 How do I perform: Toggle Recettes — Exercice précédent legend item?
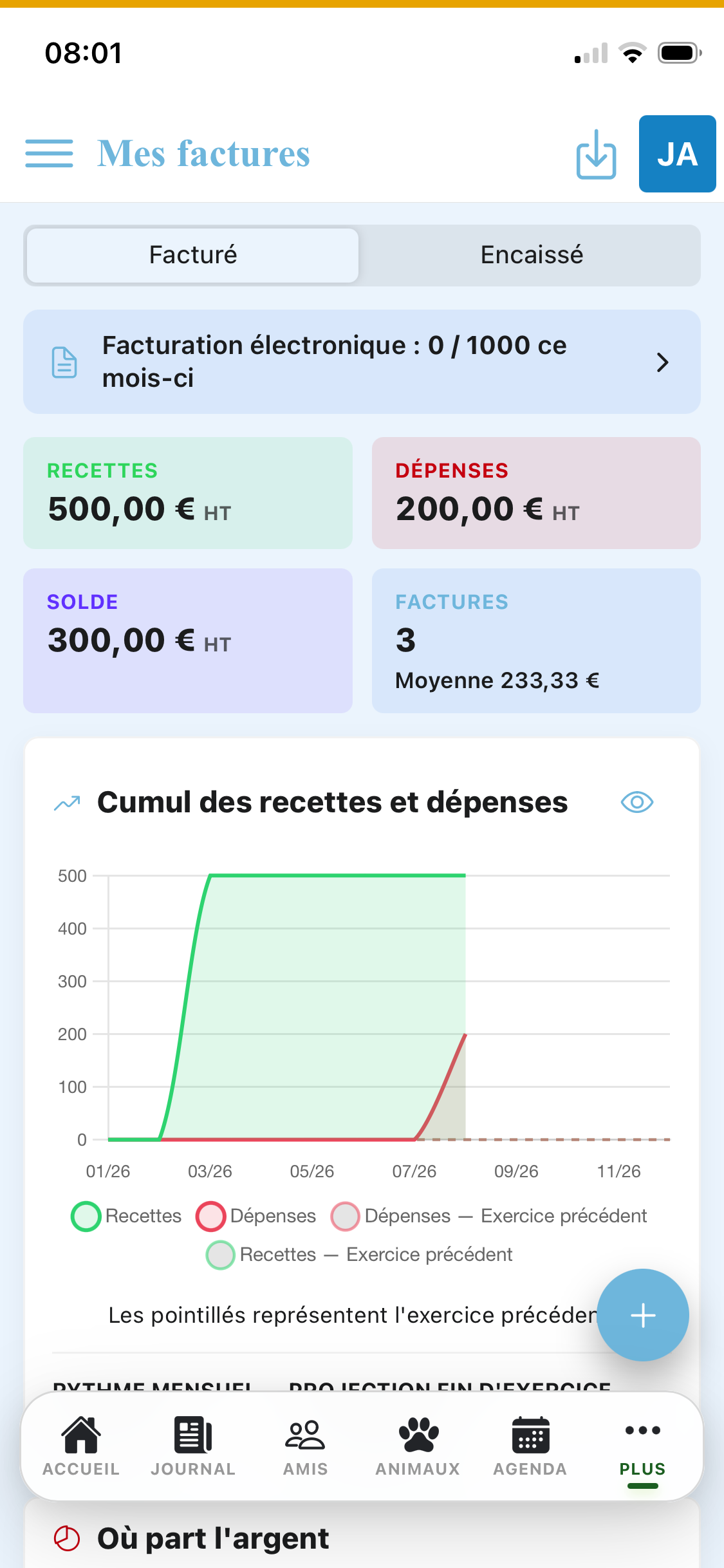click(359, 1255)
